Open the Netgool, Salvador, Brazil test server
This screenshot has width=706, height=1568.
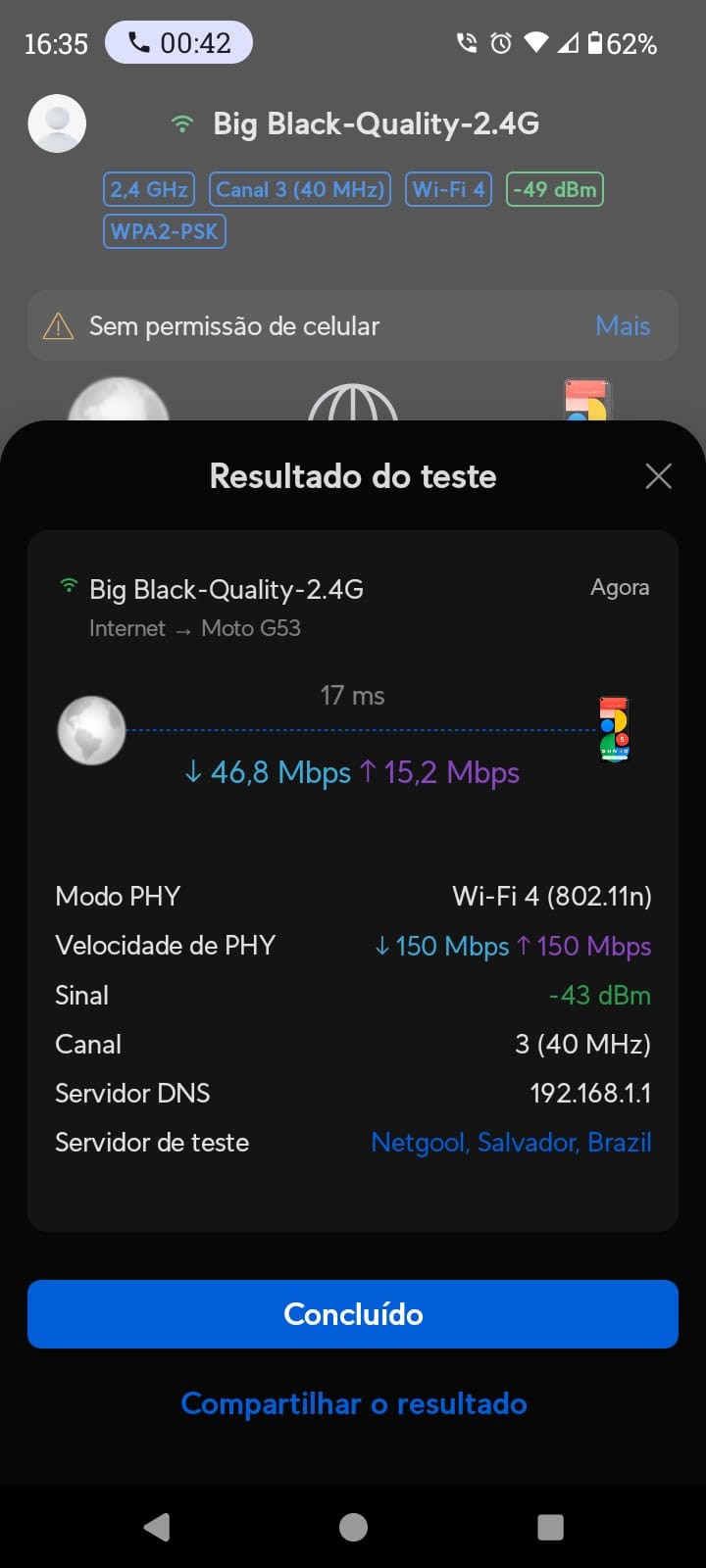tap(511, 1143)
